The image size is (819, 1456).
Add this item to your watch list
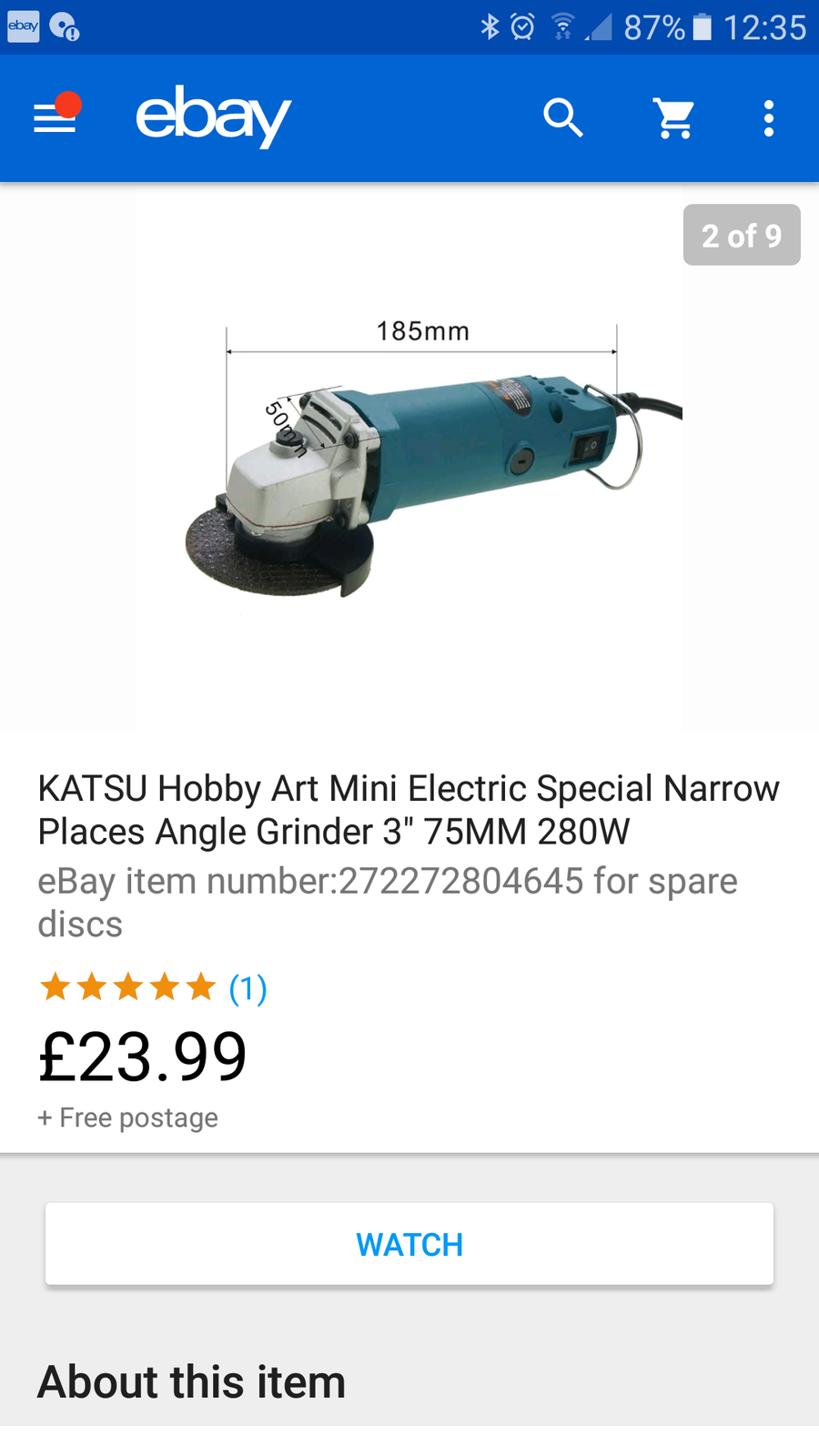click(x=409, y=1244)
